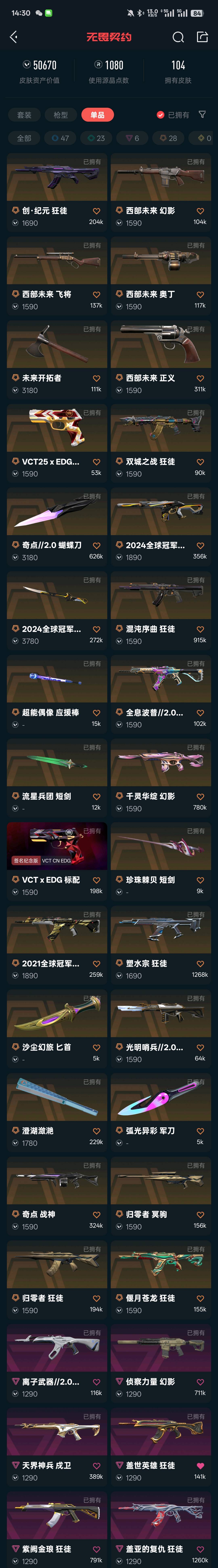Screen dimensions: 218x1568
Task: Filter by the tier chip showing 28
Action: (168, 138)
